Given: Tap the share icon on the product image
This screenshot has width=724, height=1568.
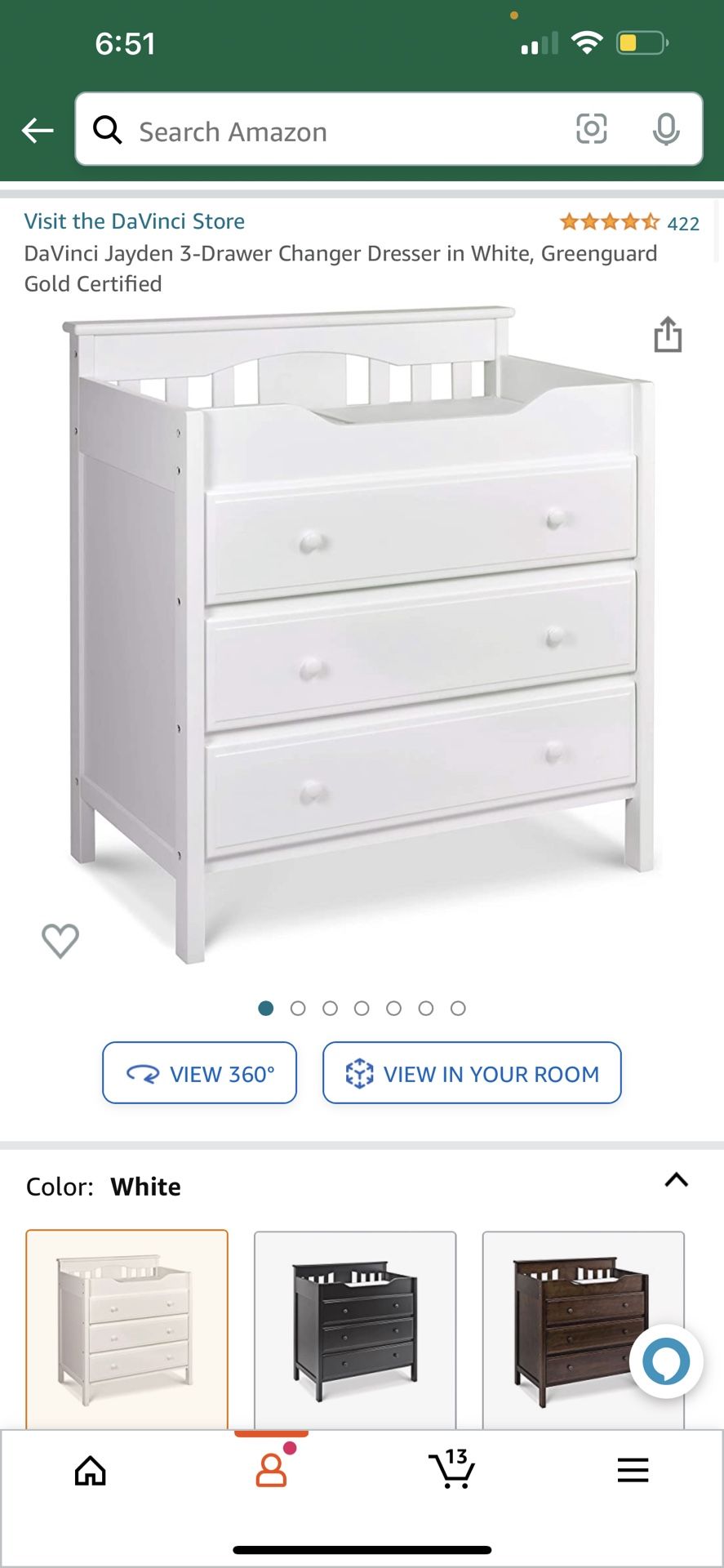Looking at the screenshot, I should click(668, 335).
